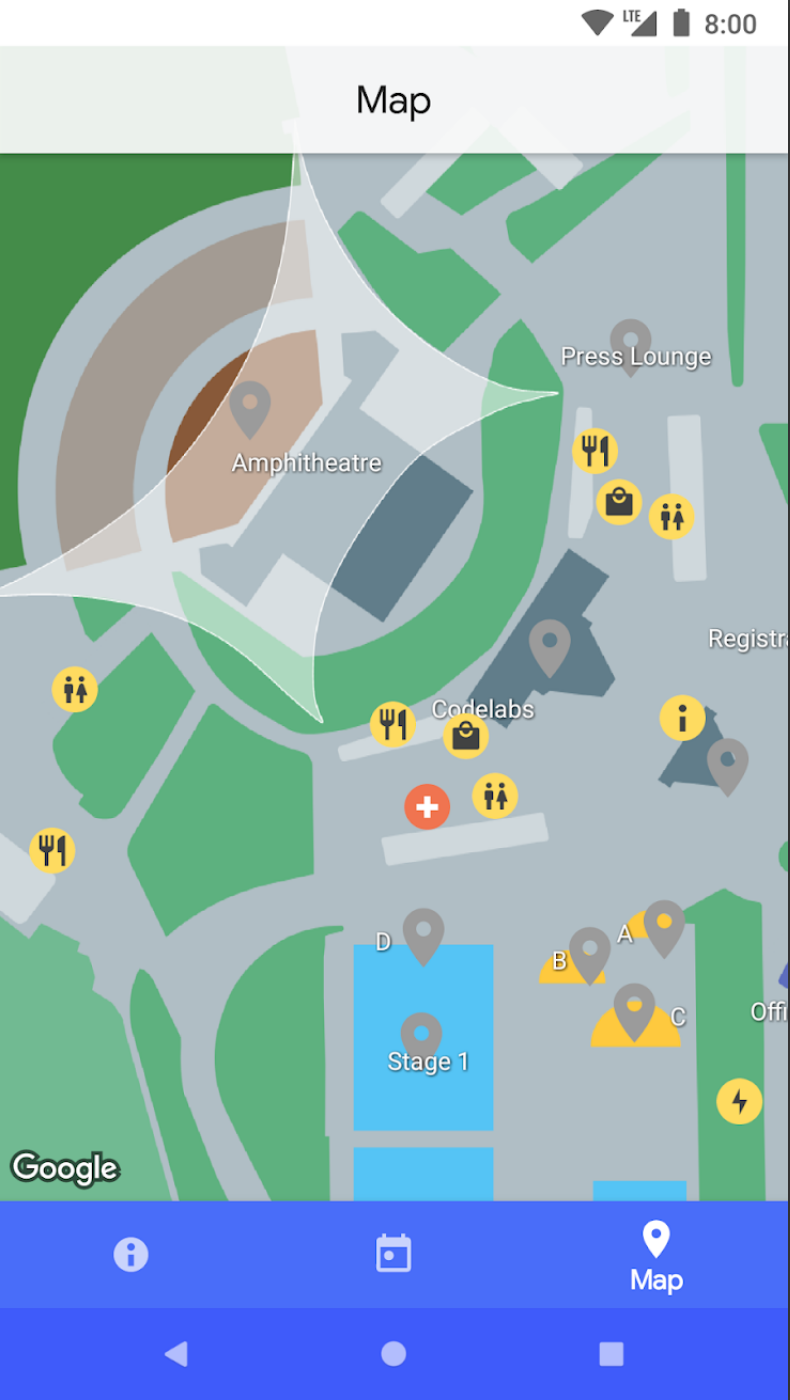This screenshot has width=790, height=1400.
Task: Select the information point marker
Action: [x=683, y=718]
